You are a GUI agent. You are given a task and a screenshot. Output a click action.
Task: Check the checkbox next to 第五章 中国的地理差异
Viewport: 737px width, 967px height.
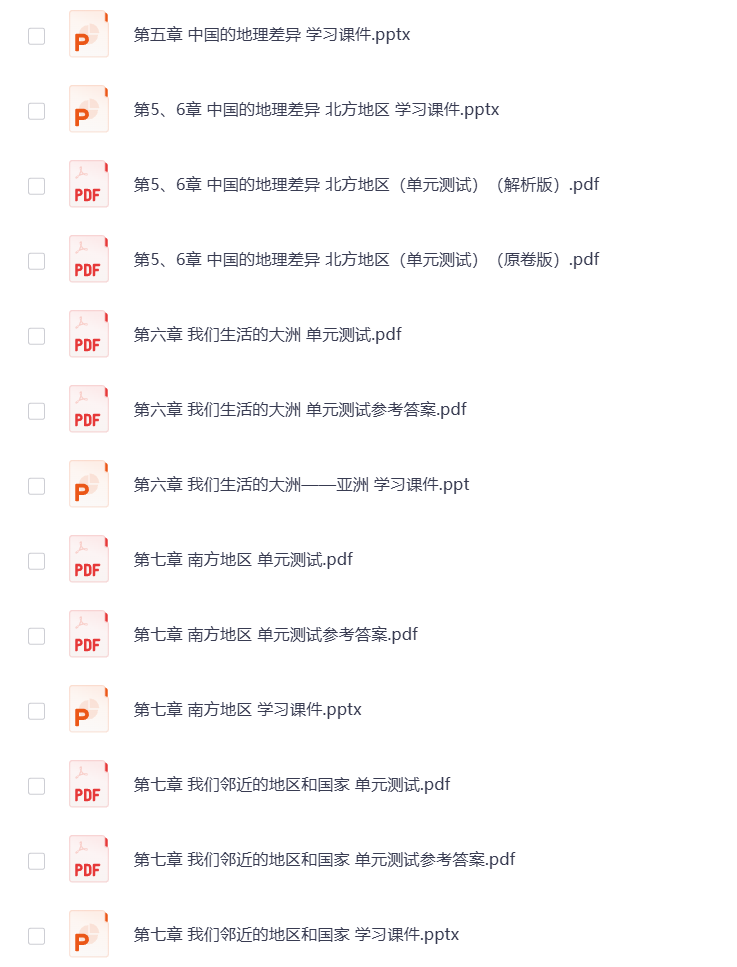coord(36,35)
